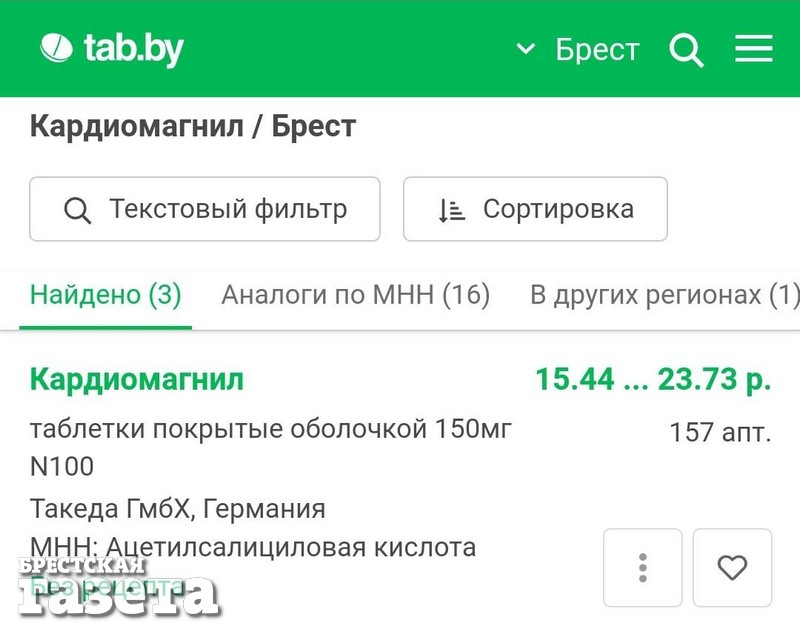Select the Найдено (3) tab

coord(105,295)
